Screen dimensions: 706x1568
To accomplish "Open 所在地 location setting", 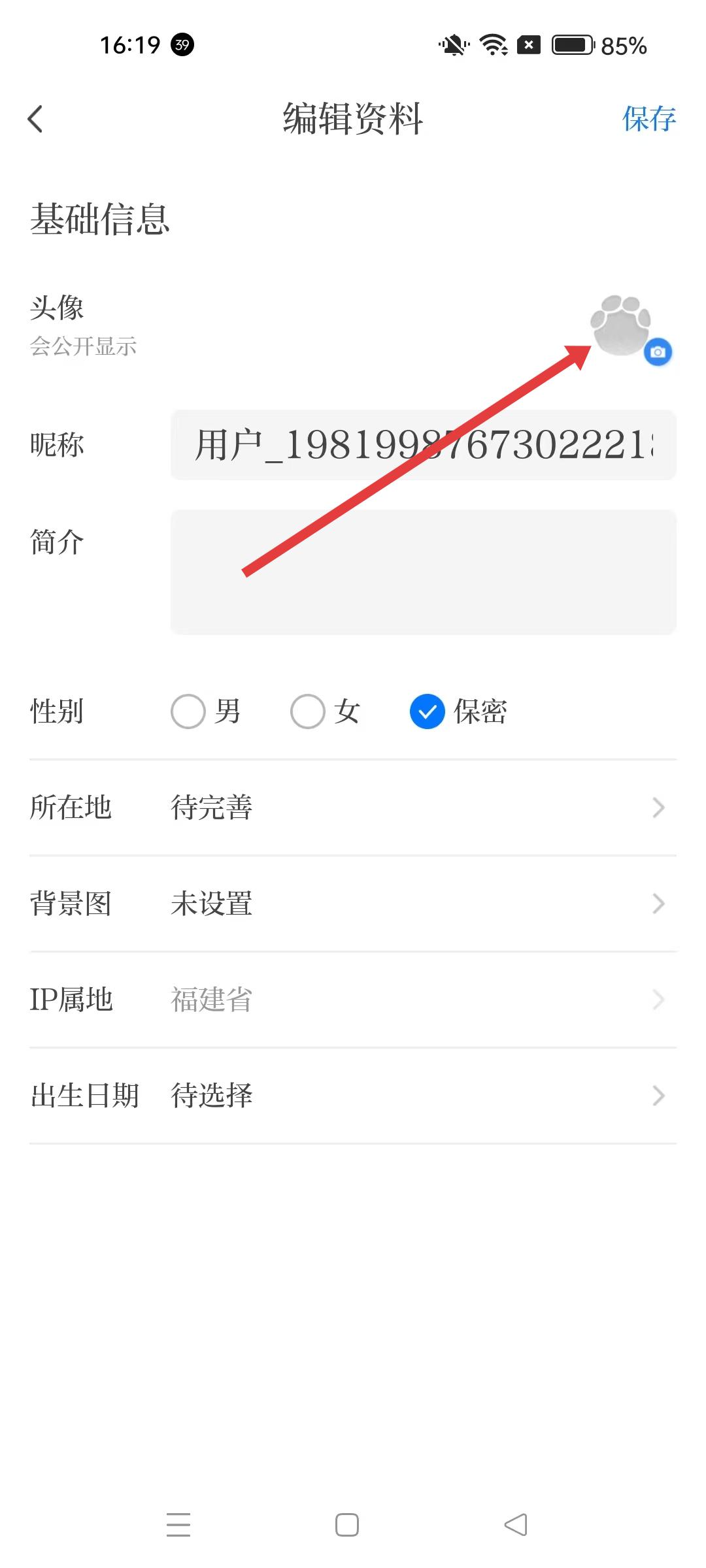I will pyautogui.click(x=353, y=808).
